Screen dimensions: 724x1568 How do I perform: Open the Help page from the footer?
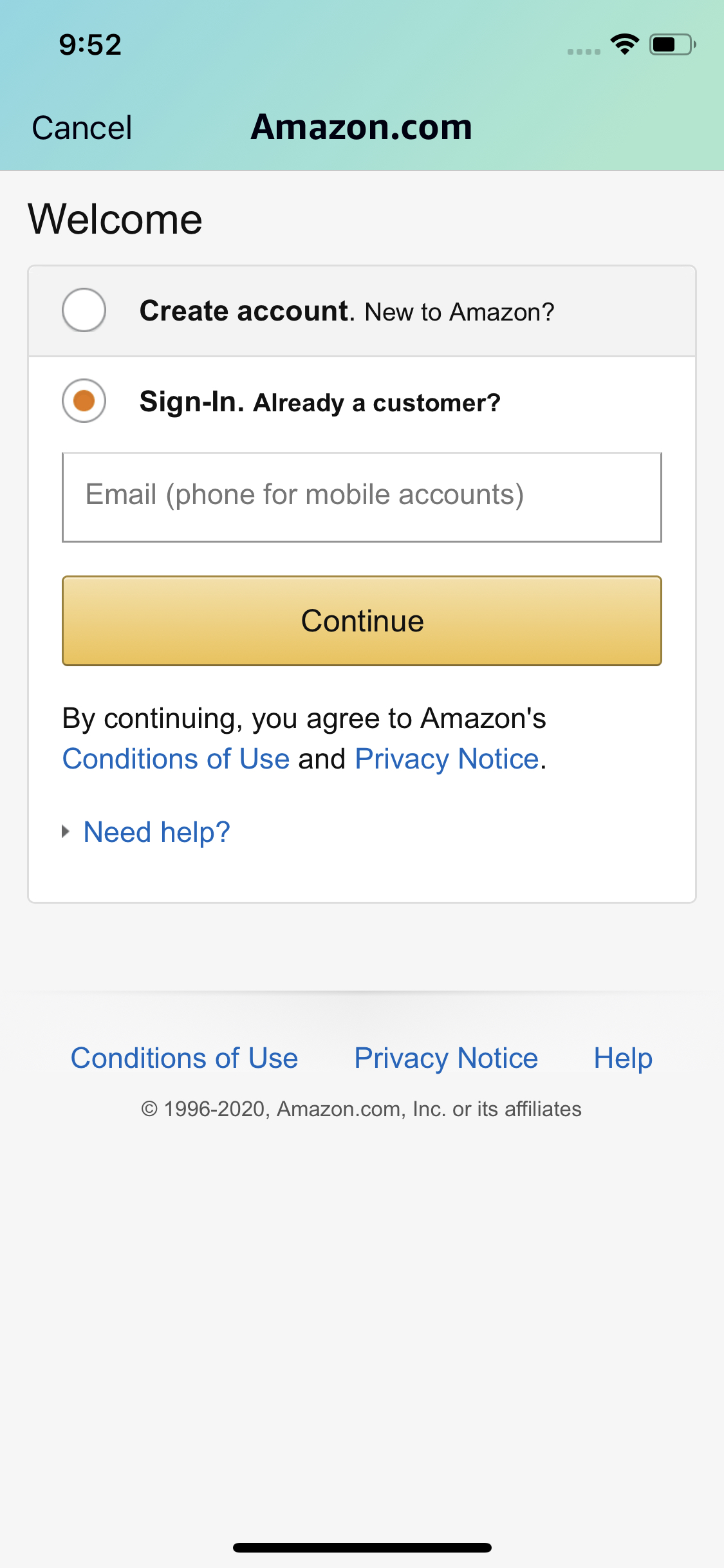pos(623,1058)
